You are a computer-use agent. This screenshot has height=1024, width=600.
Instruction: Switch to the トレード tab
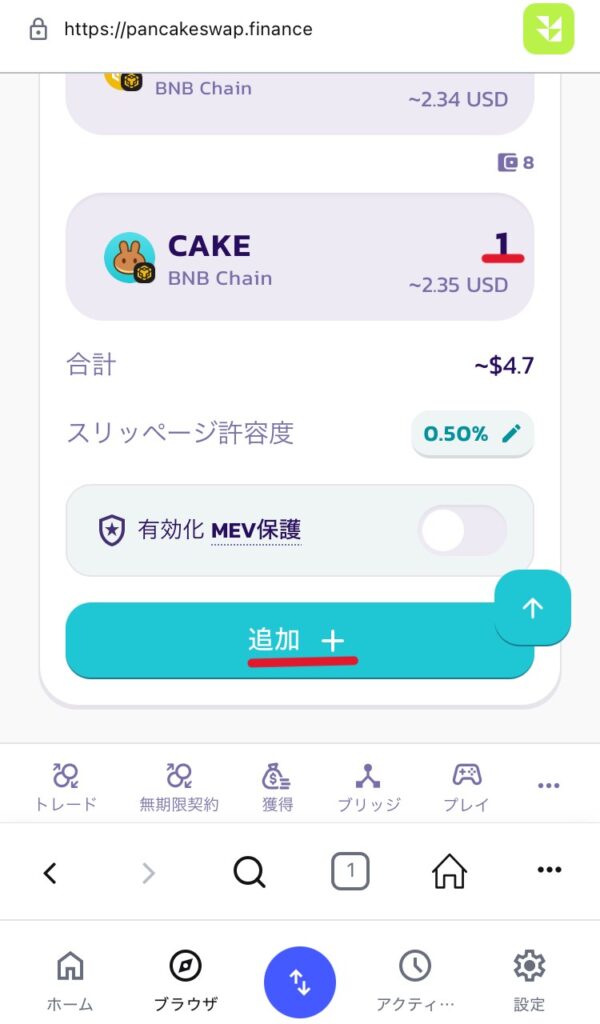(x=66, y=786)
